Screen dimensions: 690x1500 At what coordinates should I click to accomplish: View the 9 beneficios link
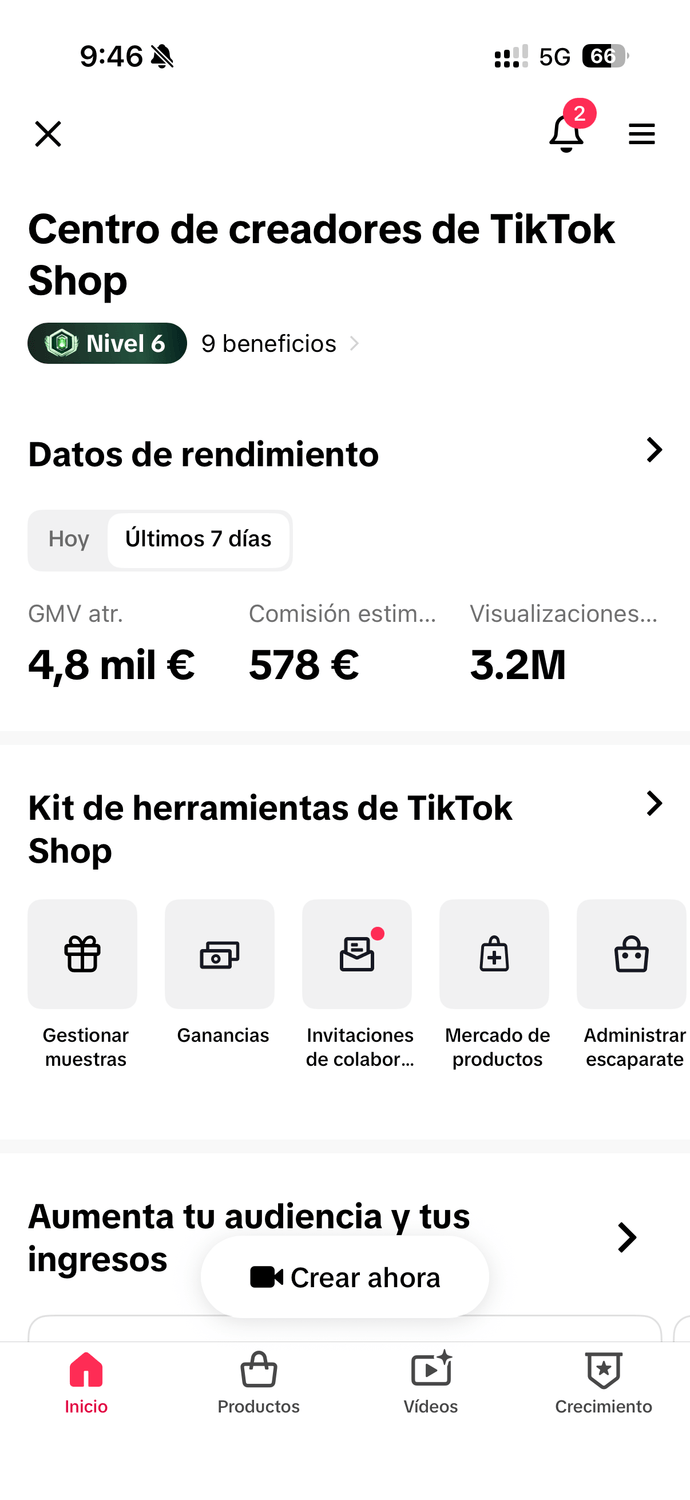280,344
